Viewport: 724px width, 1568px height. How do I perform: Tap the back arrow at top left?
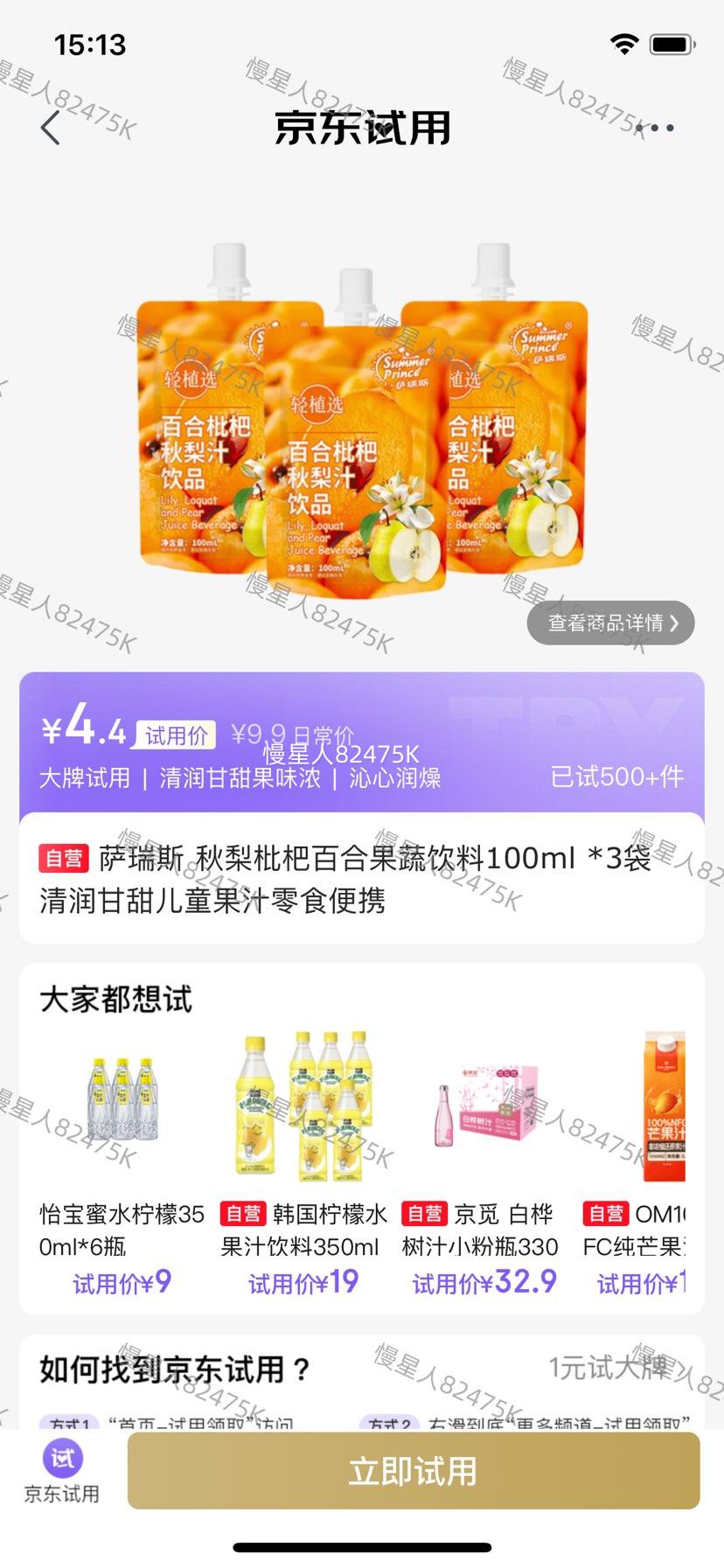[50, 127]
